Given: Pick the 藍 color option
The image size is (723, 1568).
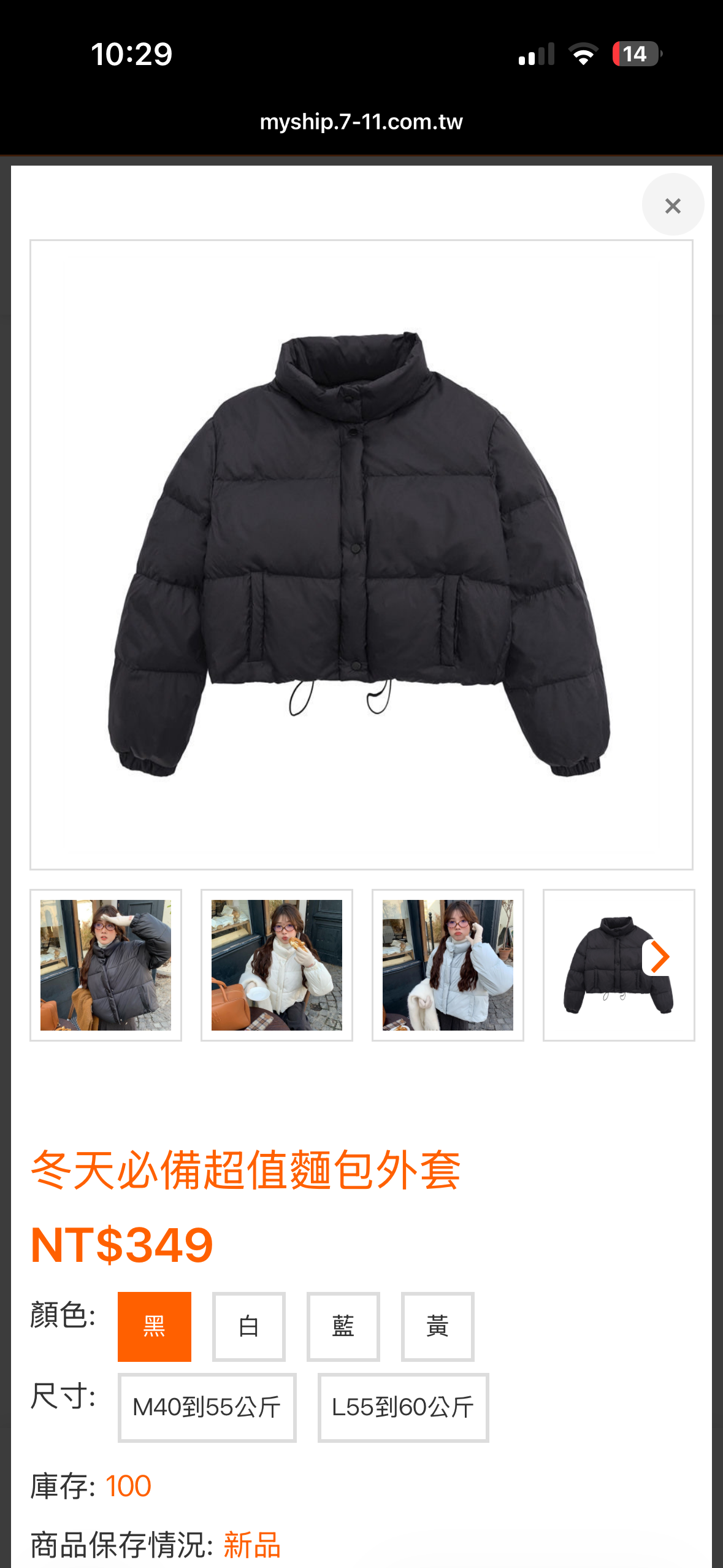Looking at the screenshot, I should 343,1326.
